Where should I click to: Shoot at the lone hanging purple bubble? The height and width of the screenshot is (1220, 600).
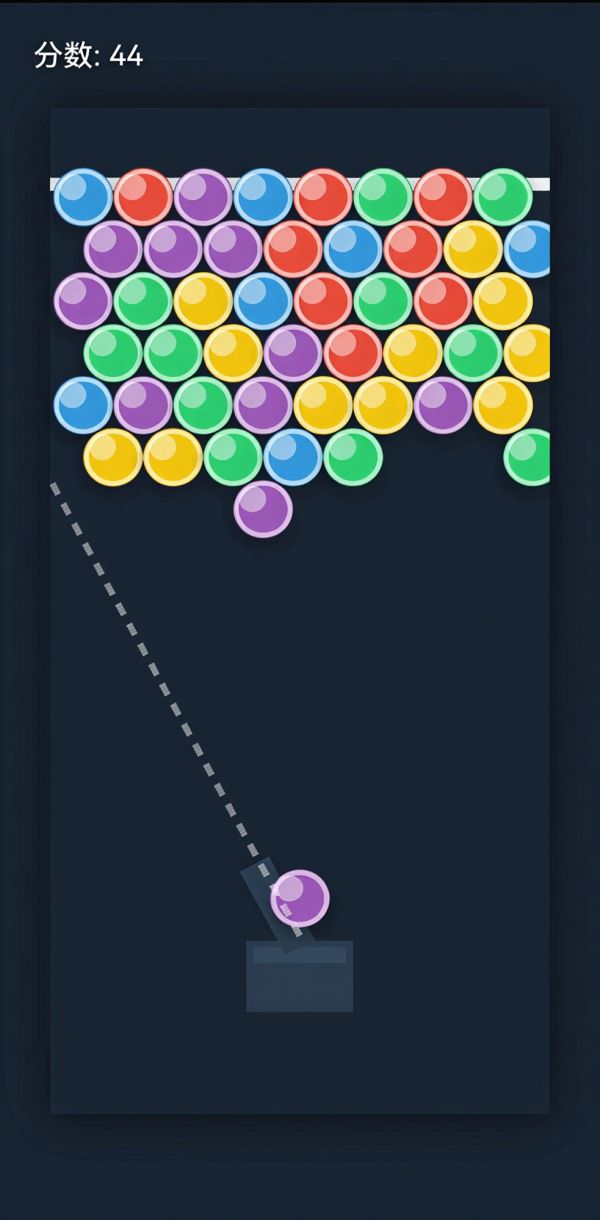coord(263,509)
